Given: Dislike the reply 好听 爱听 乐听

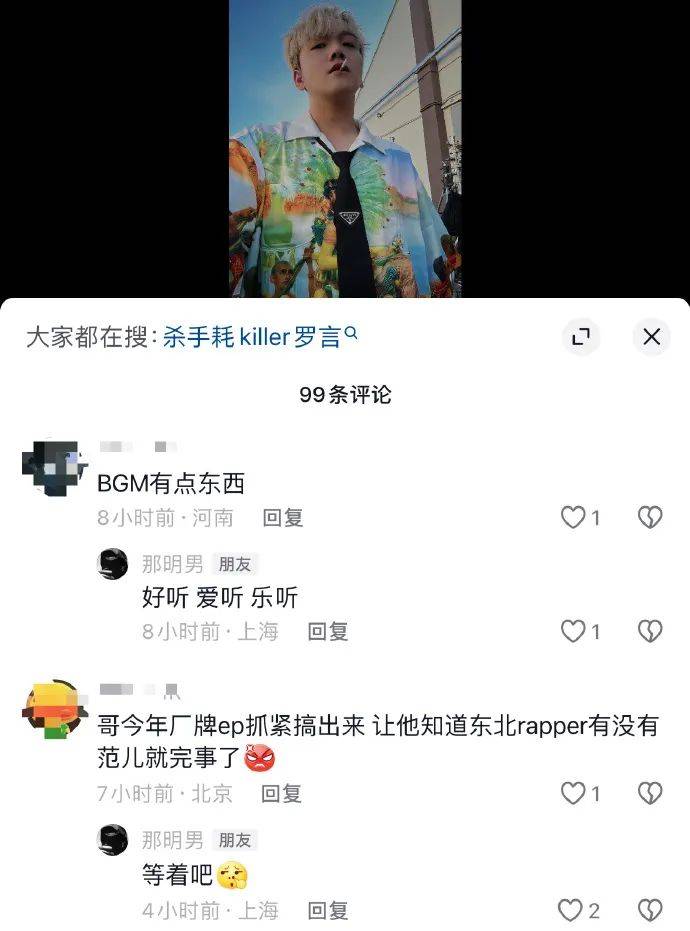Looking at the screenshot, I should [x=650, y=632].
